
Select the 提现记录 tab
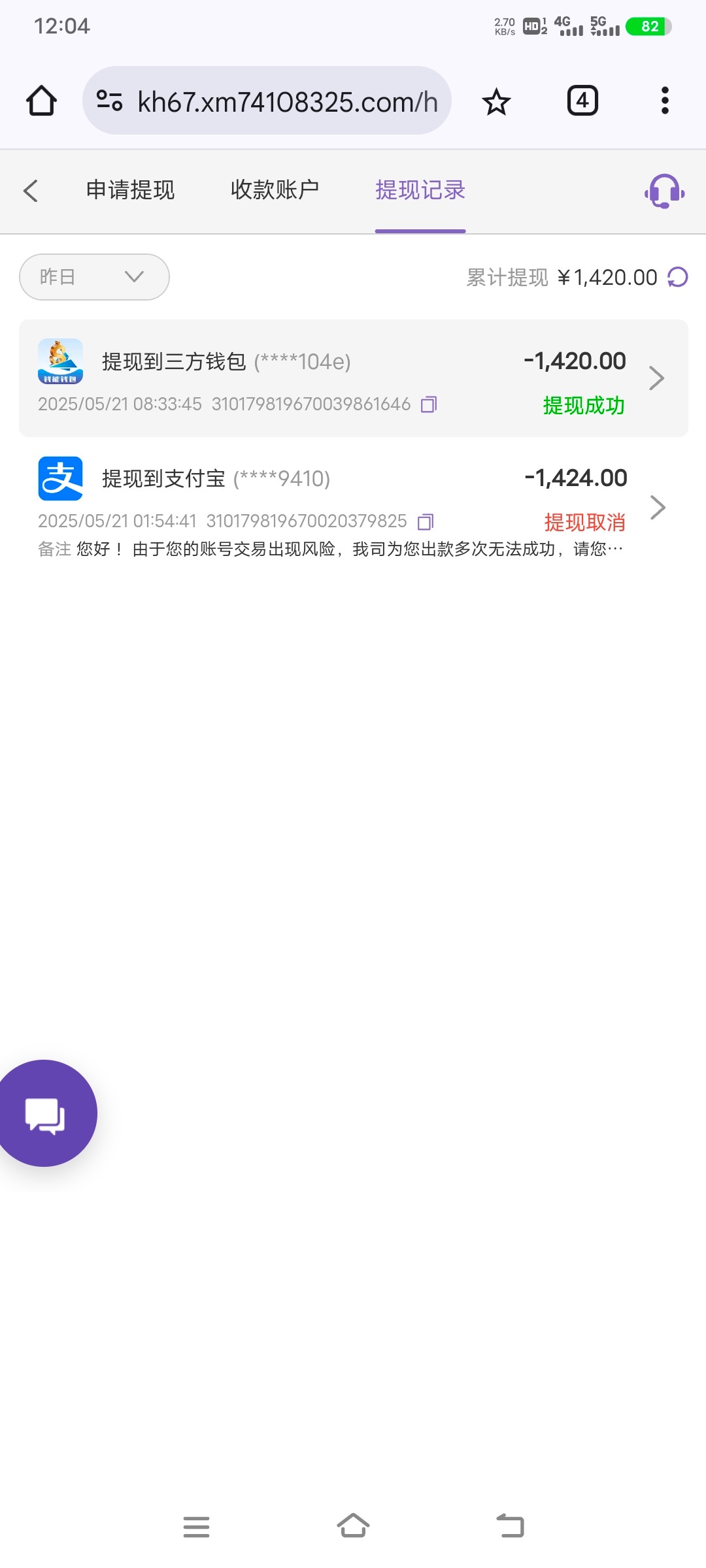point(420,190)
